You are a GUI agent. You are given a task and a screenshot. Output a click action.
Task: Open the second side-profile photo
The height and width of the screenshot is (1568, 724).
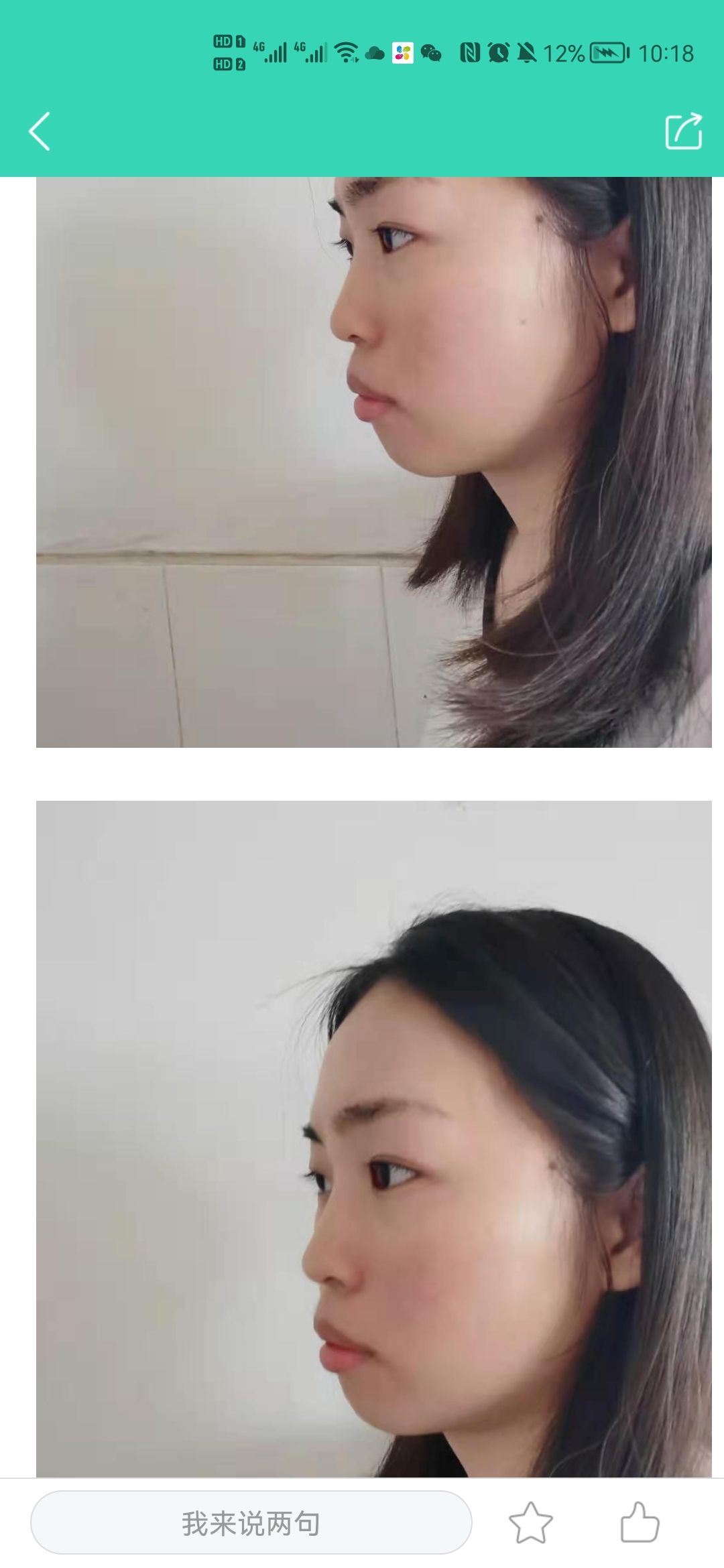[x=373, y=1139]
